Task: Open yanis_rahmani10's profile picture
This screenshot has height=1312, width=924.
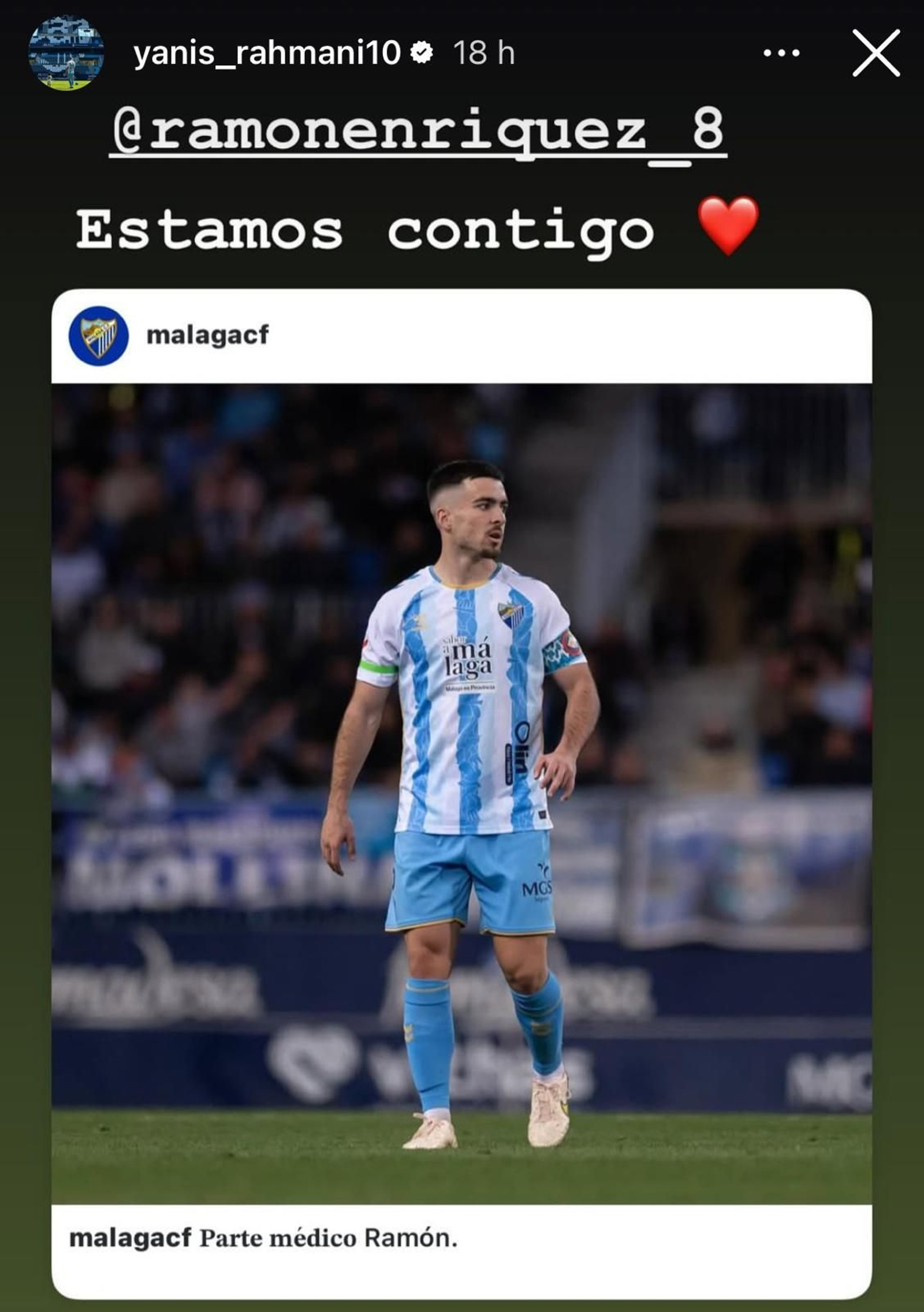Action: pos(66,52)
